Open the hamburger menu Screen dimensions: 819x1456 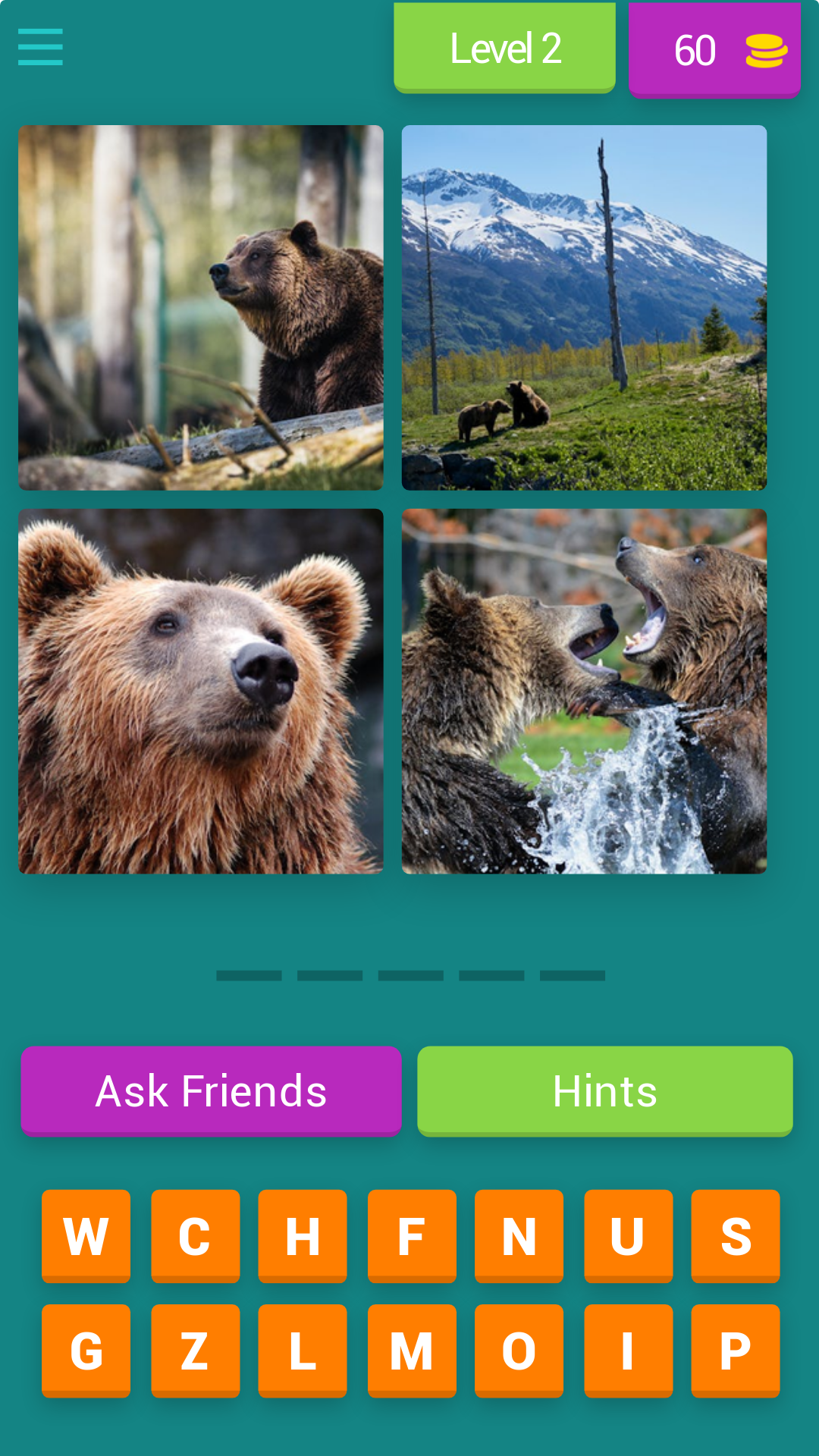pyautogui.click(x=40, y=45)
